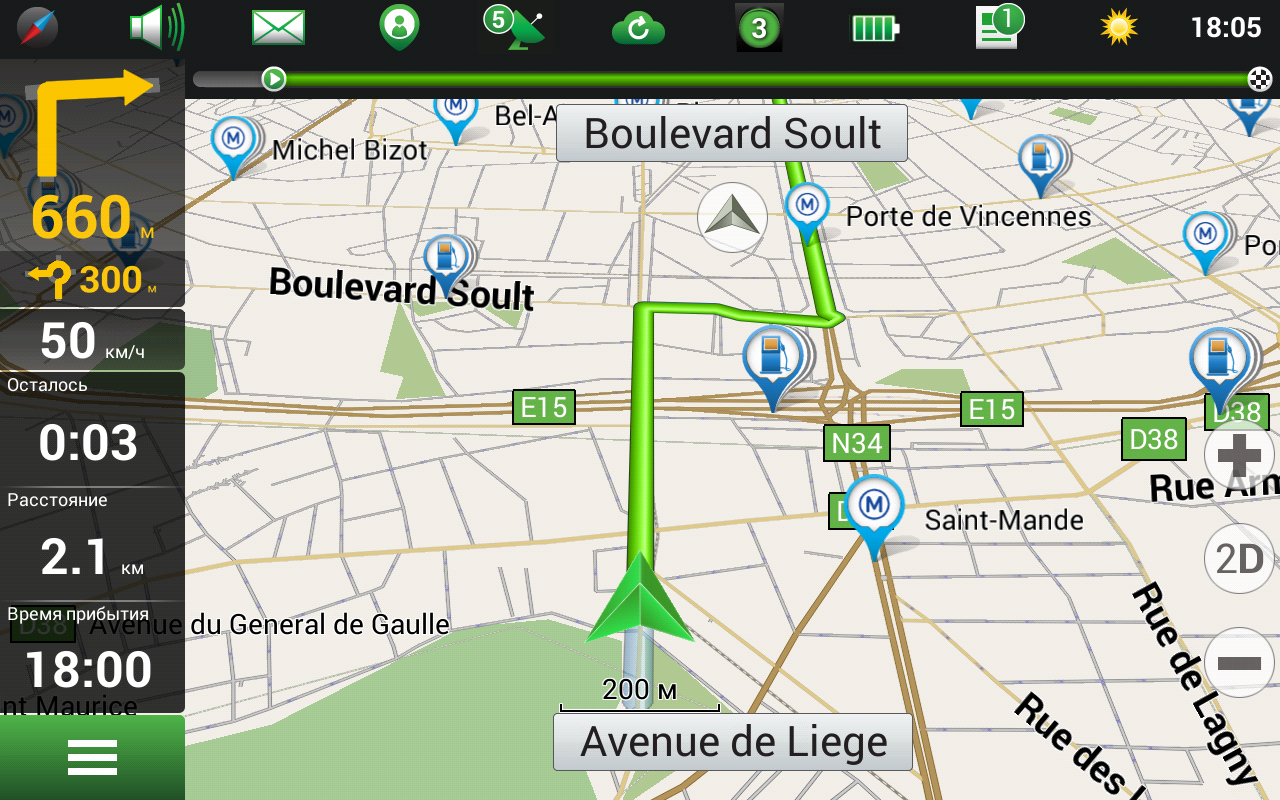Open the main menu button
Screen dimensions: 1280x800
(92, 757)
